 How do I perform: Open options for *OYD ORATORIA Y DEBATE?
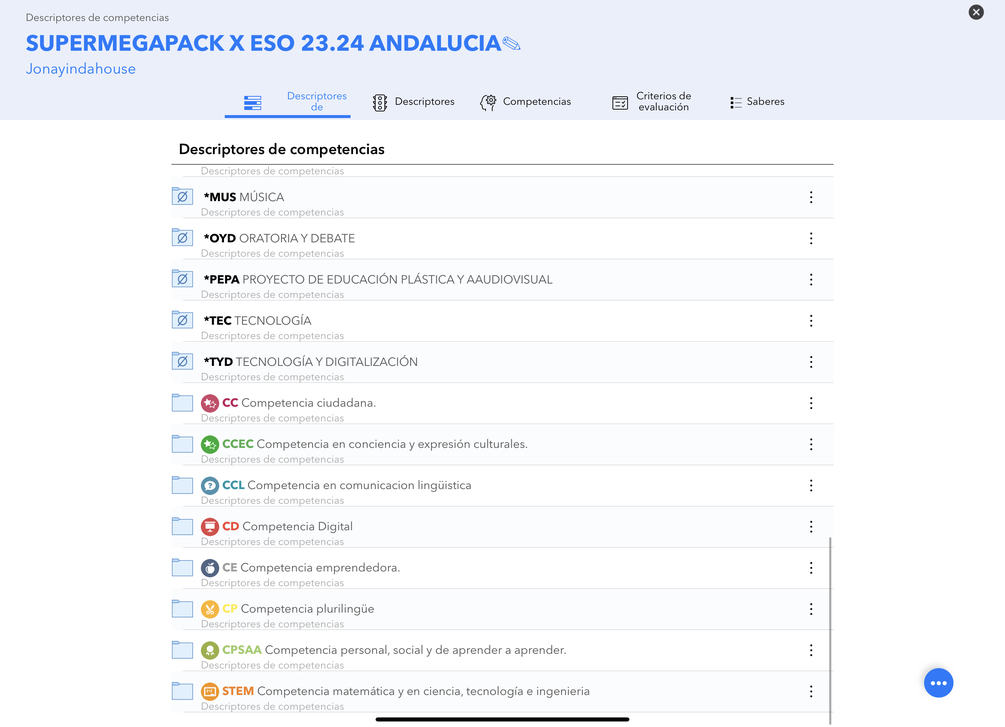tap(811, 239)
